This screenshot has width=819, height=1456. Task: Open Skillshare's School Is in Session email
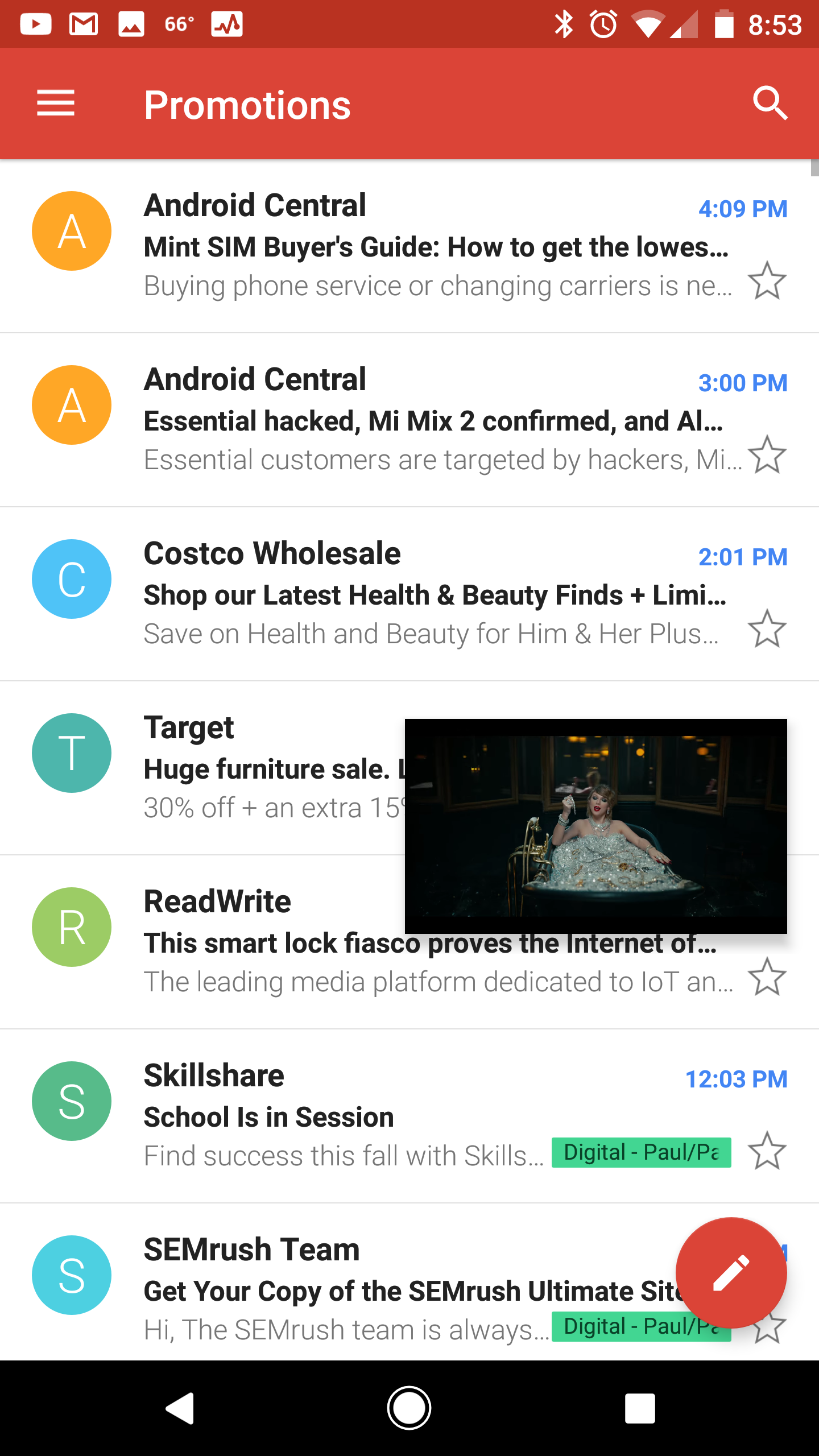click(x=409, y=1116)
